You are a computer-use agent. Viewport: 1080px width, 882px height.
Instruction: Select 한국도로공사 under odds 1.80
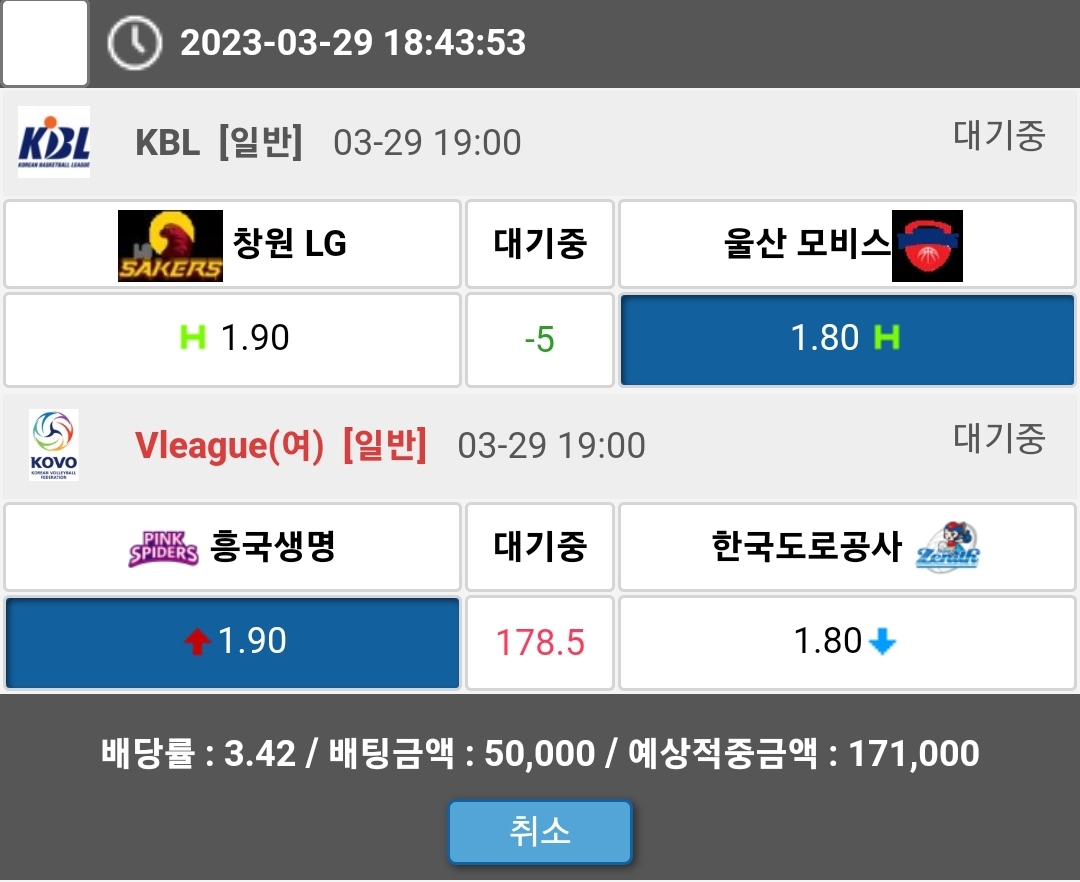click(x=846, y=642)
